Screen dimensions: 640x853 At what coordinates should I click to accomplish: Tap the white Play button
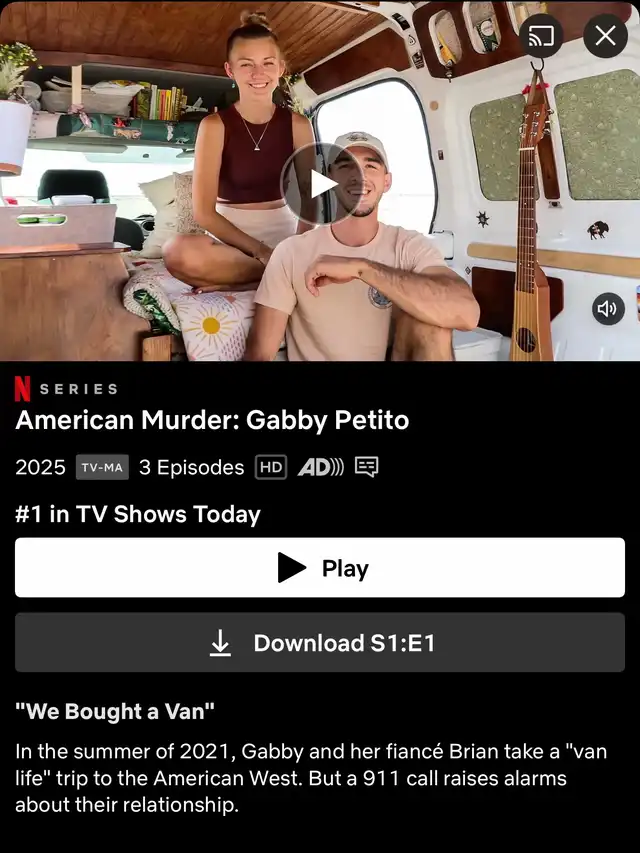click(320, 568)
